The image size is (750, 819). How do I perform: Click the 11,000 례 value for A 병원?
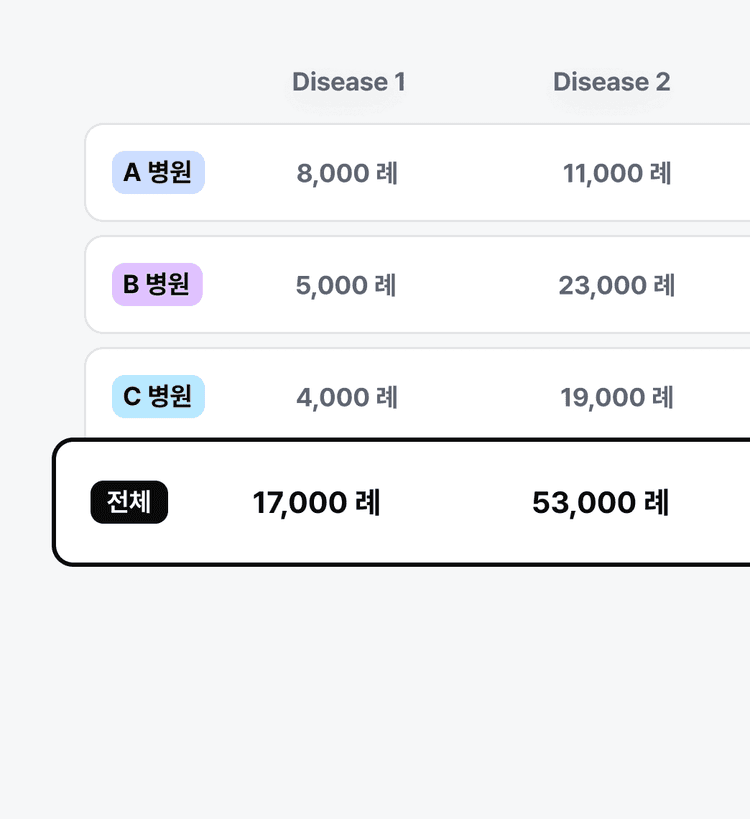(617, 172)
